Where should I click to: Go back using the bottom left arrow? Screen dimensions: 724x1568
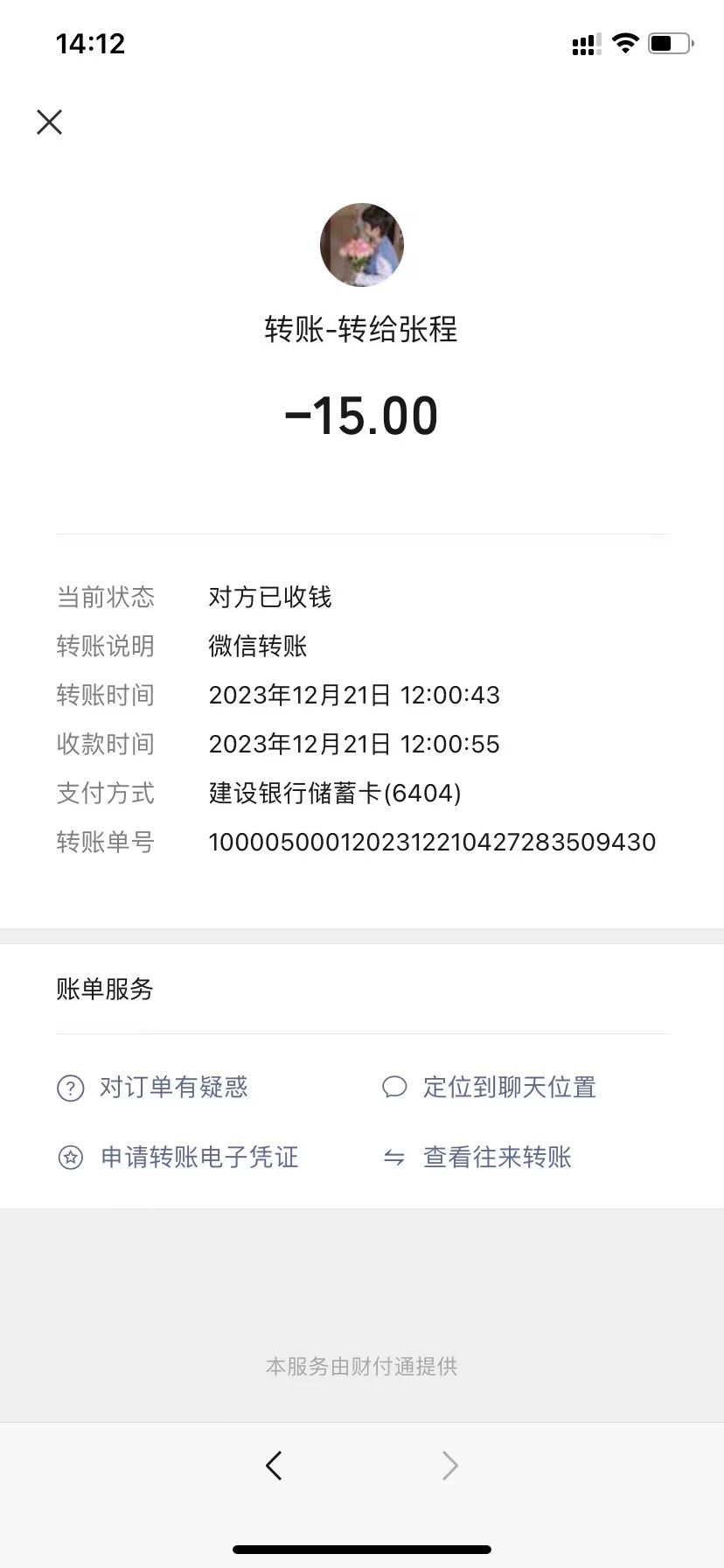click(274, 1465)
